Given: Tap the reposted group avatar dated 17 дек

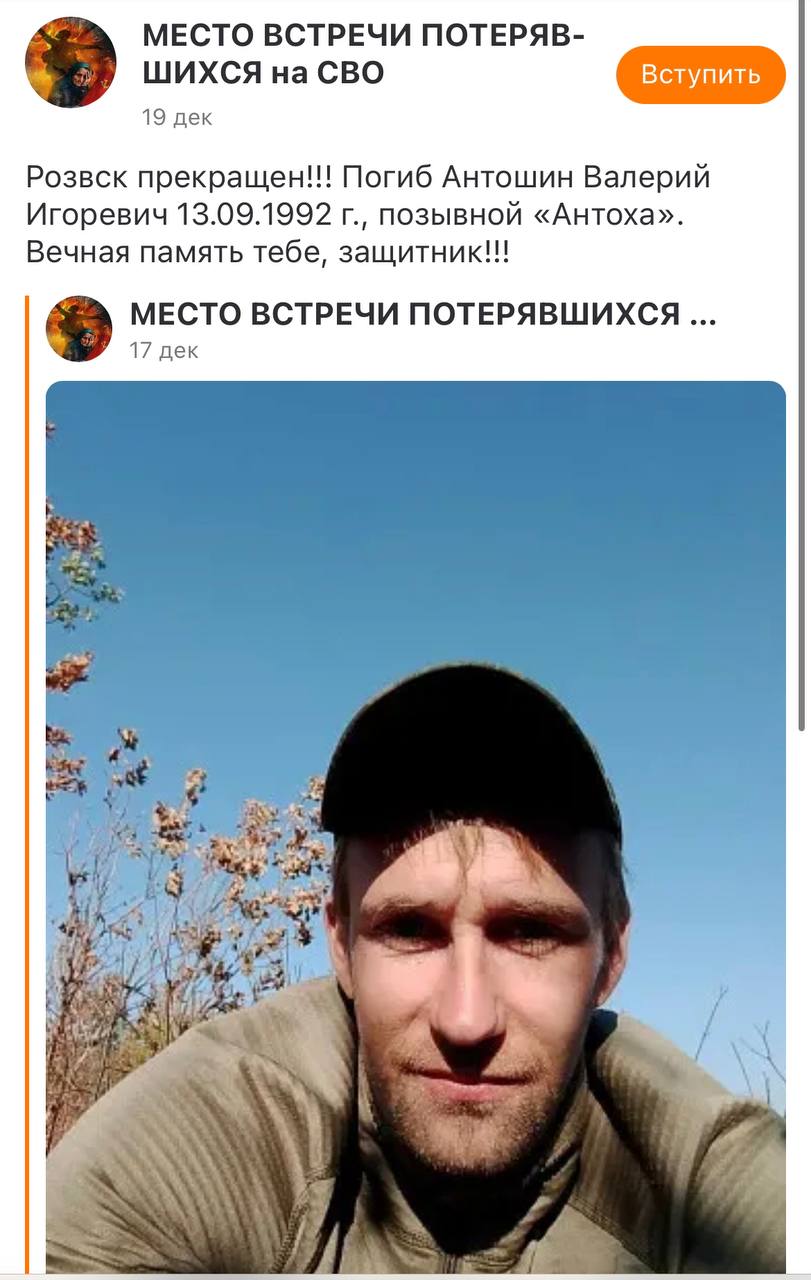Looking at the screenshot, I should point(79,328).
